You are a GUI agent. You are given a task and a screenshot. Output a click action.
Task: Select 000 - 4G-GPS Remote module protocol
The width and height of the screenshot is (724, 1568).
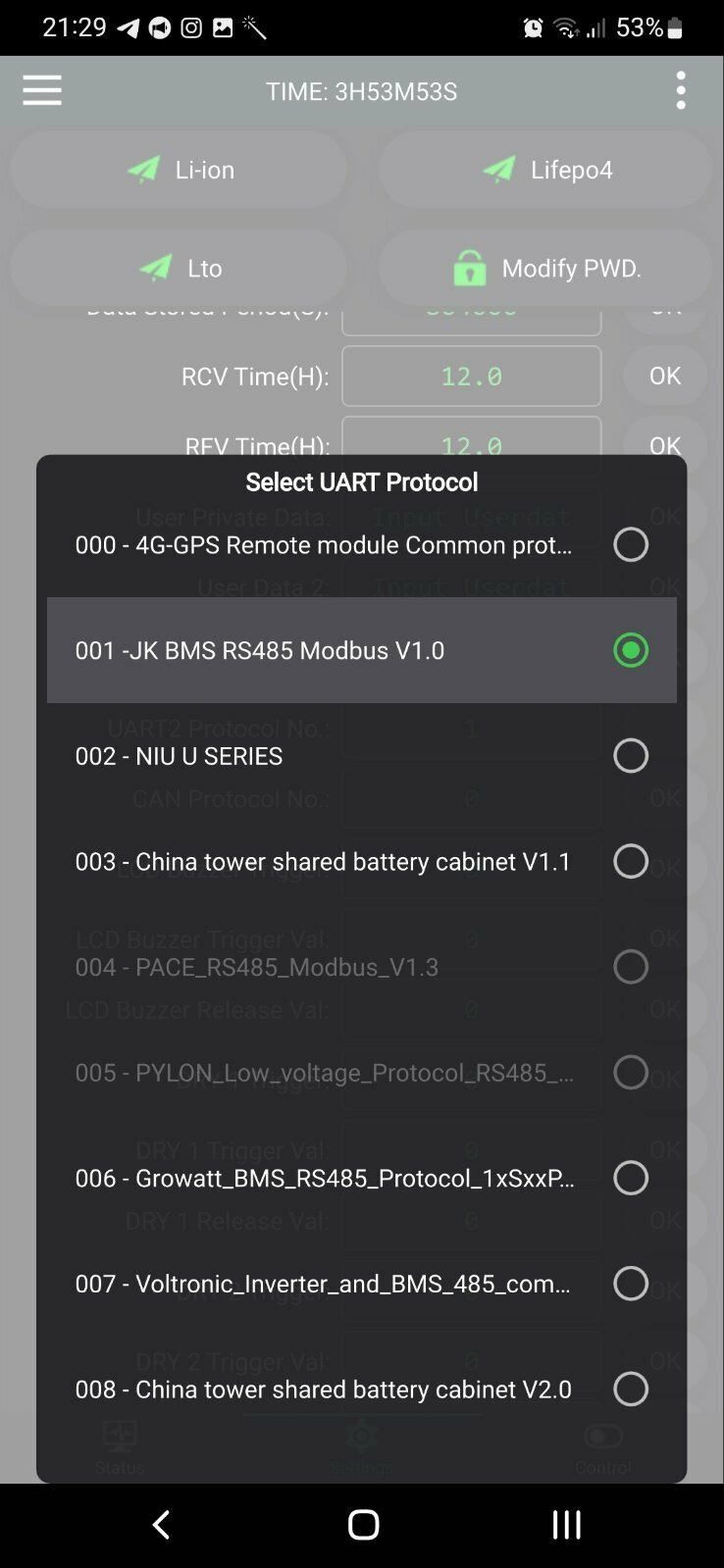[x=362, y=544]
